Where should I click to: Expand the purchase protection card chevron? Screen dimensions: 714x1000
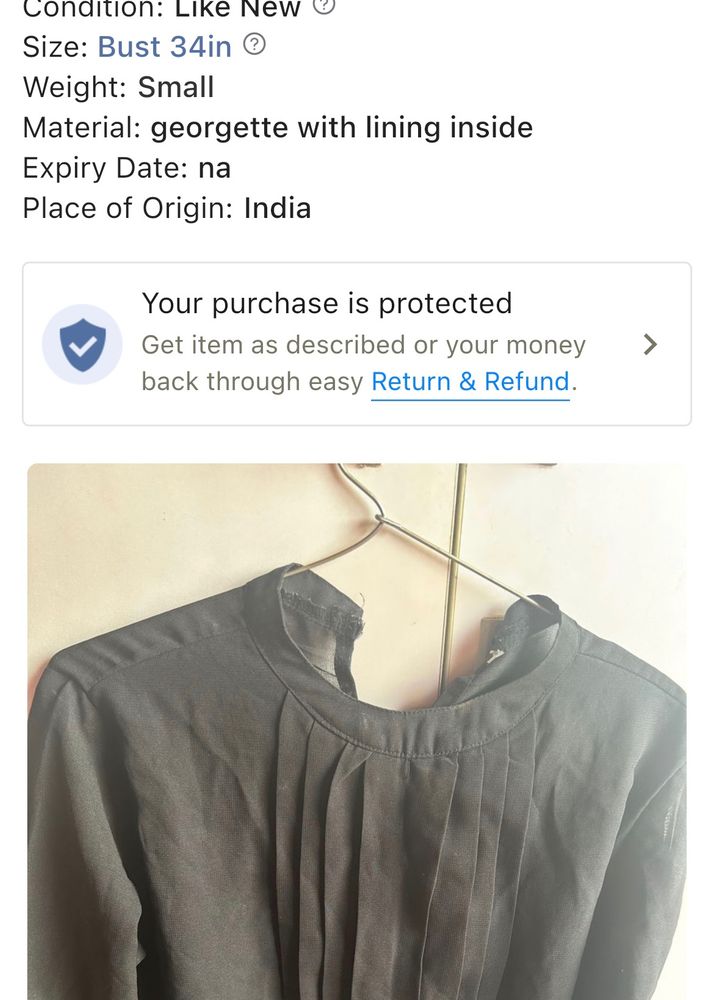(x=650, y=345)
